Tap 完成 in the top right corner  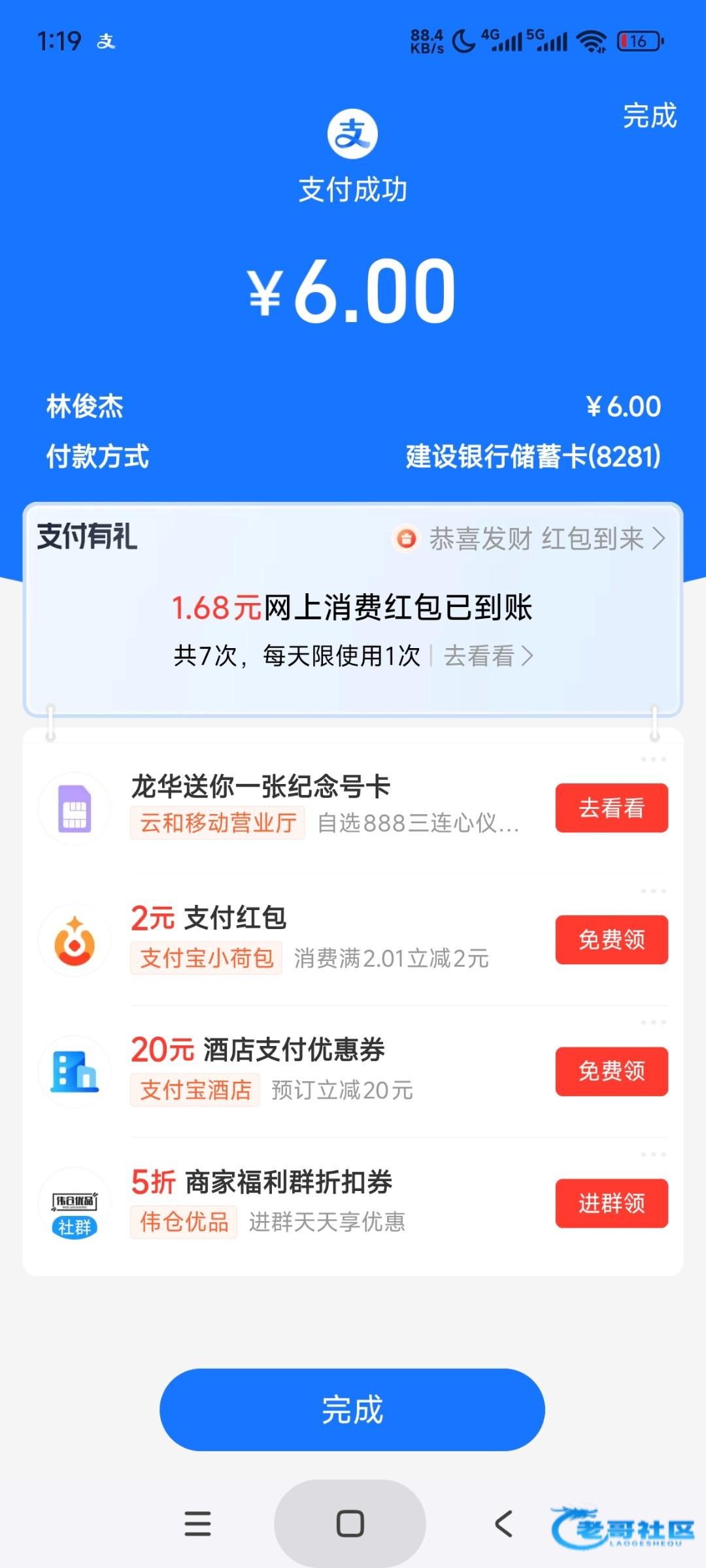(649, 116)
